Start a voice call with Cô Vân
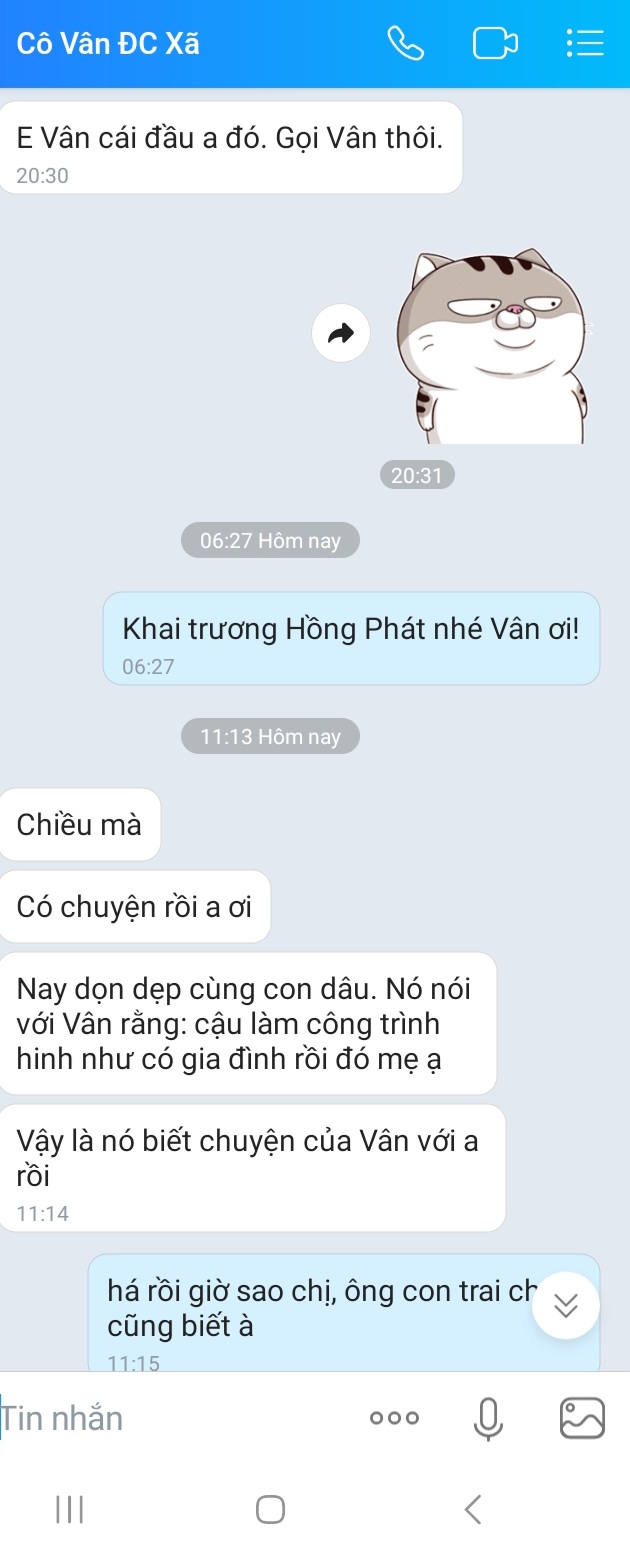This screenshot has width=630, height=1553. pos(406,44)
